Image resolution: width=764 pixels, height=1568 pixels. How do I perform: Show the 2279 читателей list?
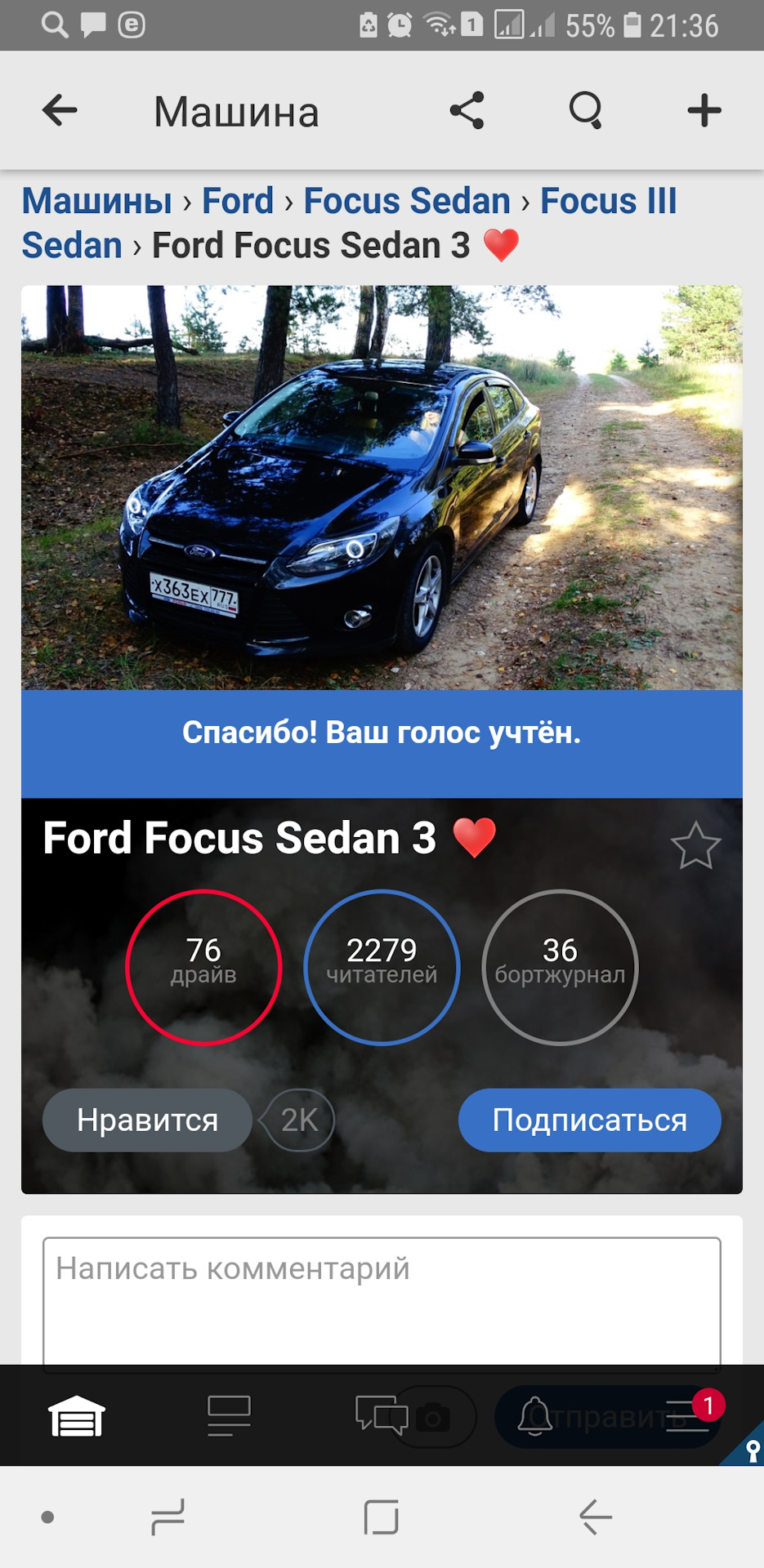pos(382,967)
